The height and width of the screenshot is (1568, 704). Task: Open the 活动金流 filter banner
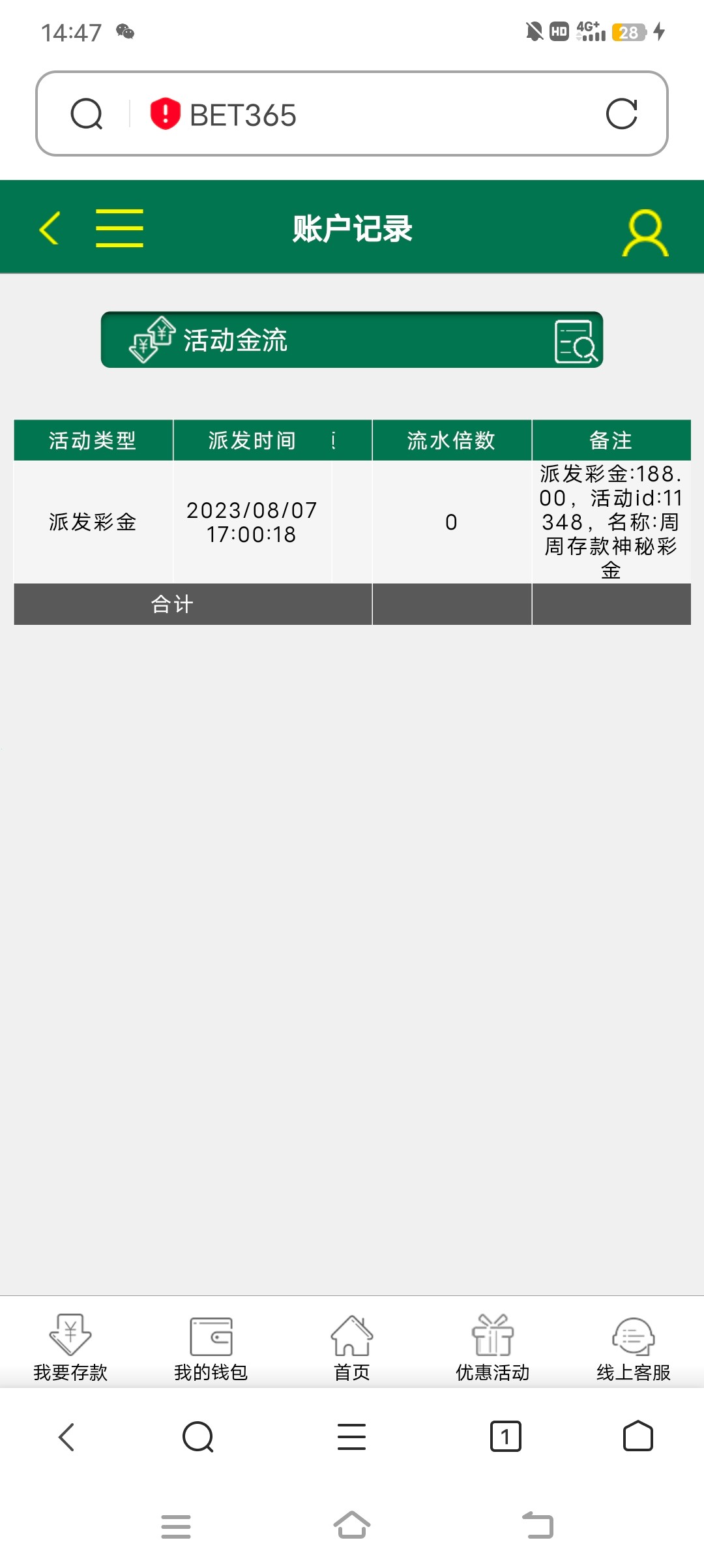352,340
